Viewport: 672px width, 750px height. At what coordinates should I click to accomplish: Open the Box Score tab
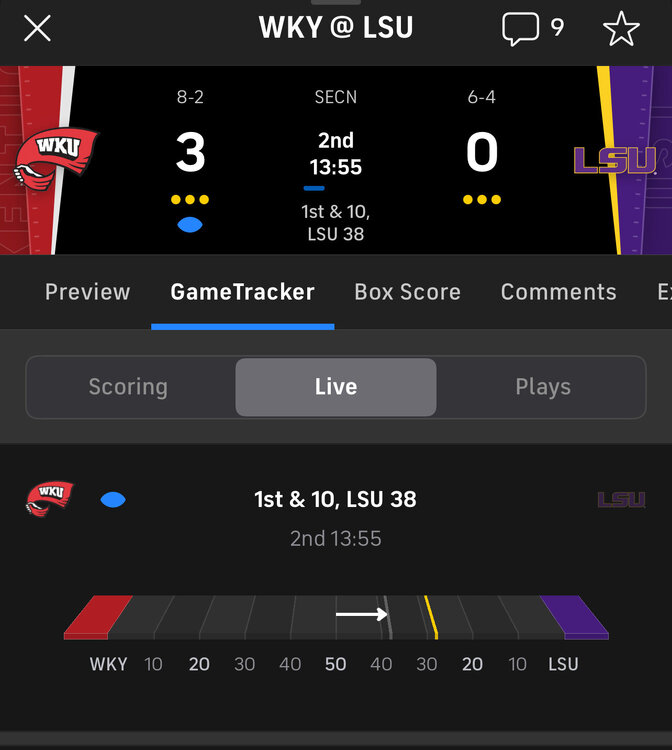coord(408,292)
